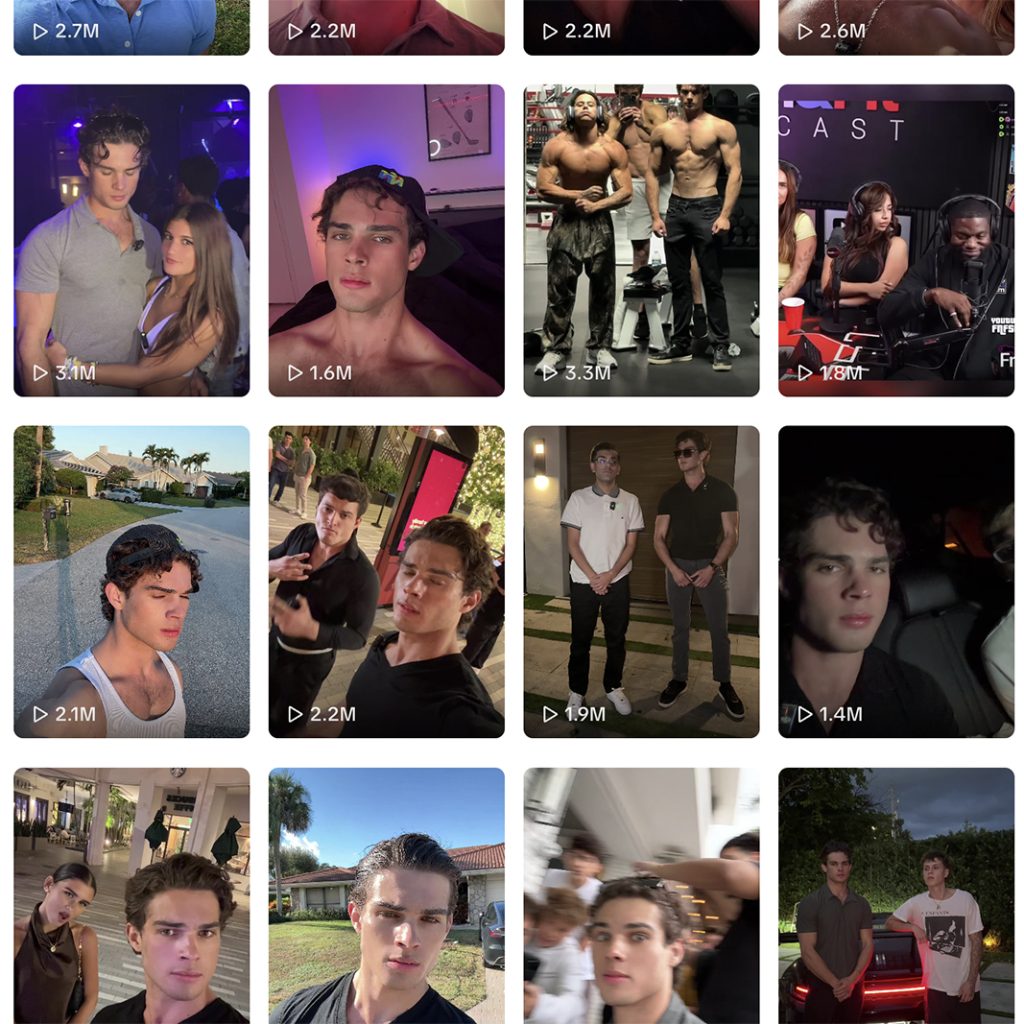Open the blurry crowd selfie video
The width and height of the screenshot is (1024, 1024).
(641, 895)
